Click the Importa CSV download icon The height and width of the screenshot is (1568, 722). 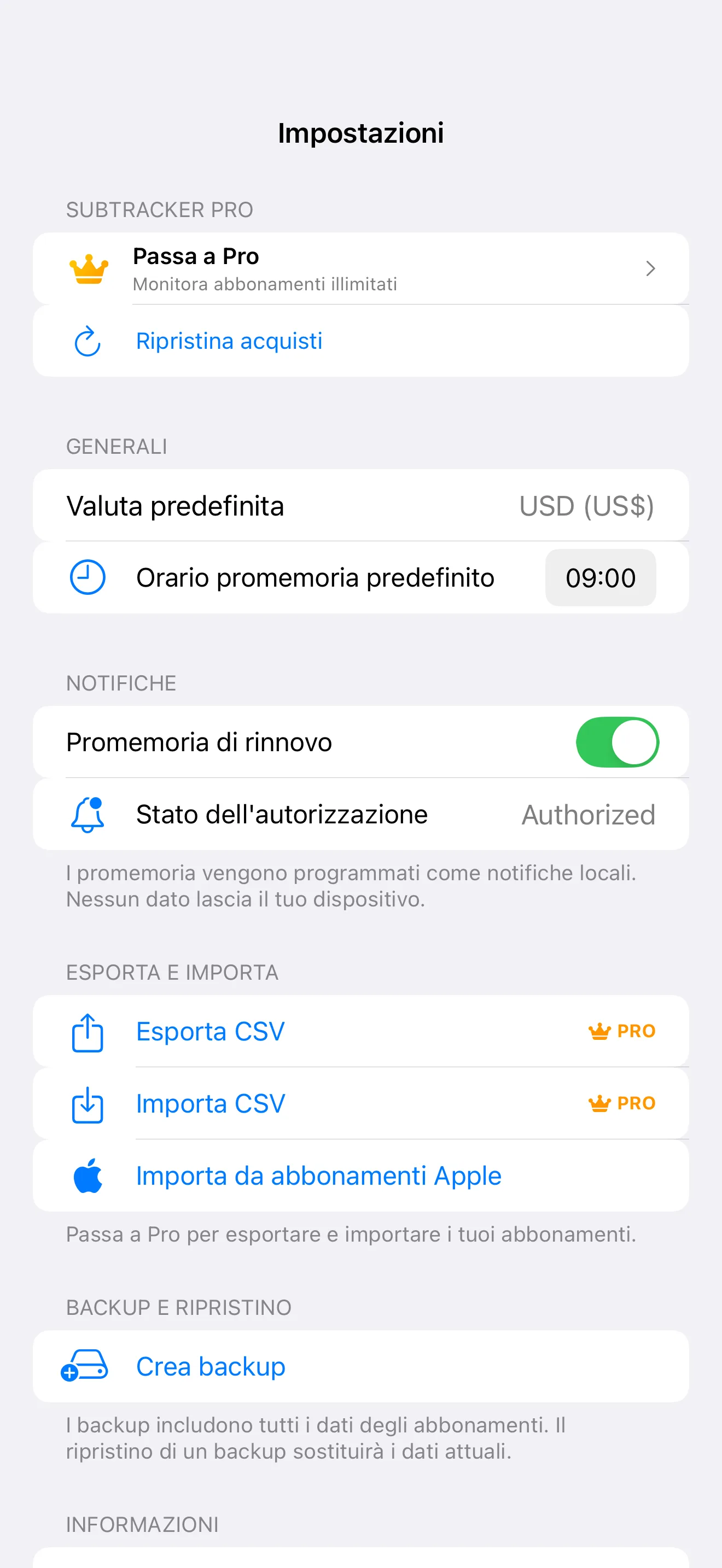coord(87,1103)
